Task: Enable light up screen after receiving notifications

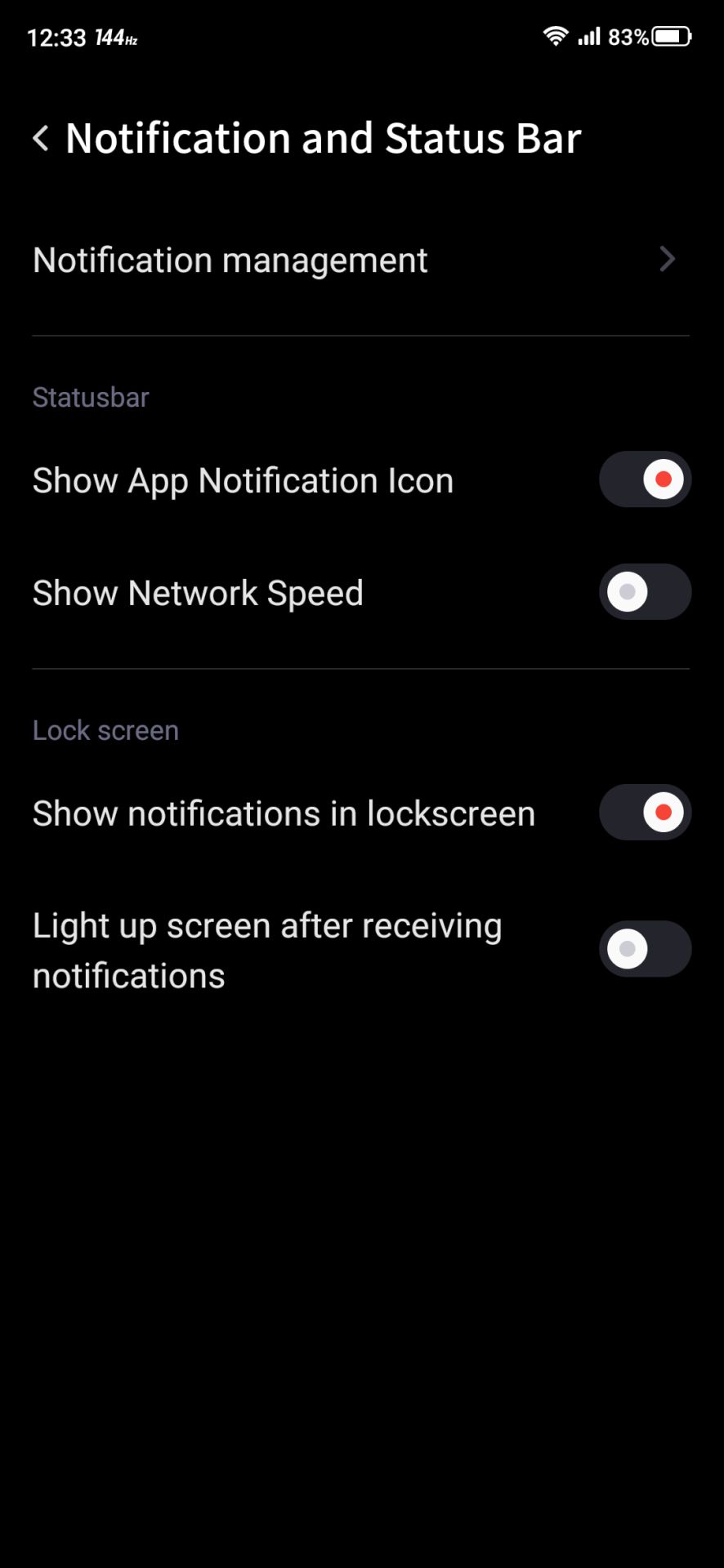Action: [x=645, y=949]
